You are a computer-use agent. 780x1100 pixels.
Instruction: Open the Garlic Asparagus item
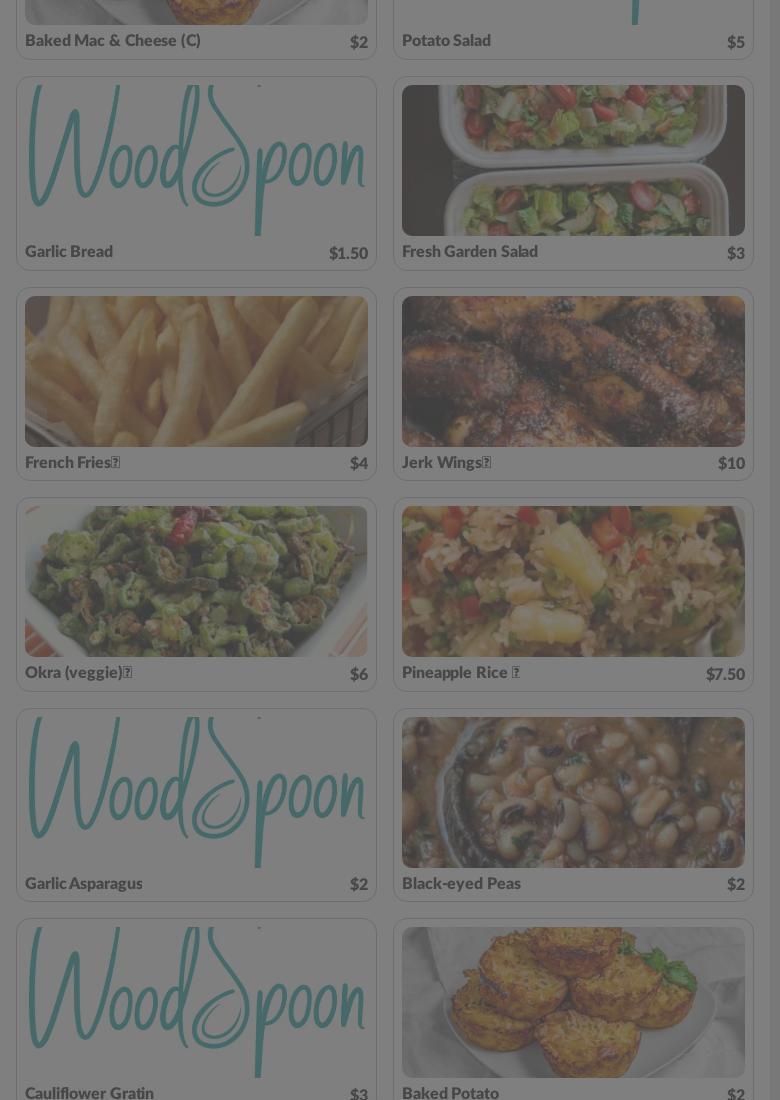pos(196,805)
